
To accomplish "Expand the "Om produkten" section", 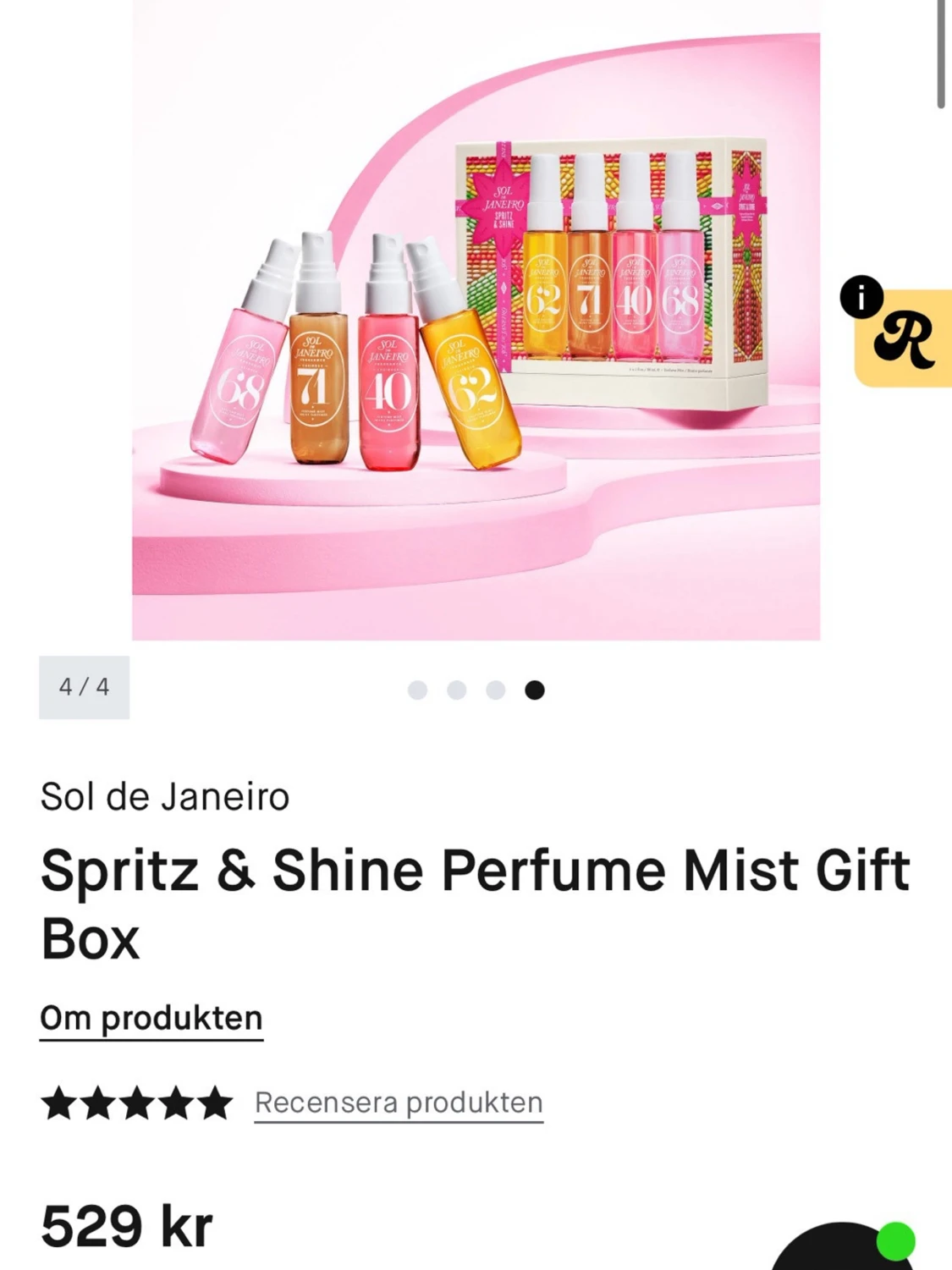I will (151, 1018).
